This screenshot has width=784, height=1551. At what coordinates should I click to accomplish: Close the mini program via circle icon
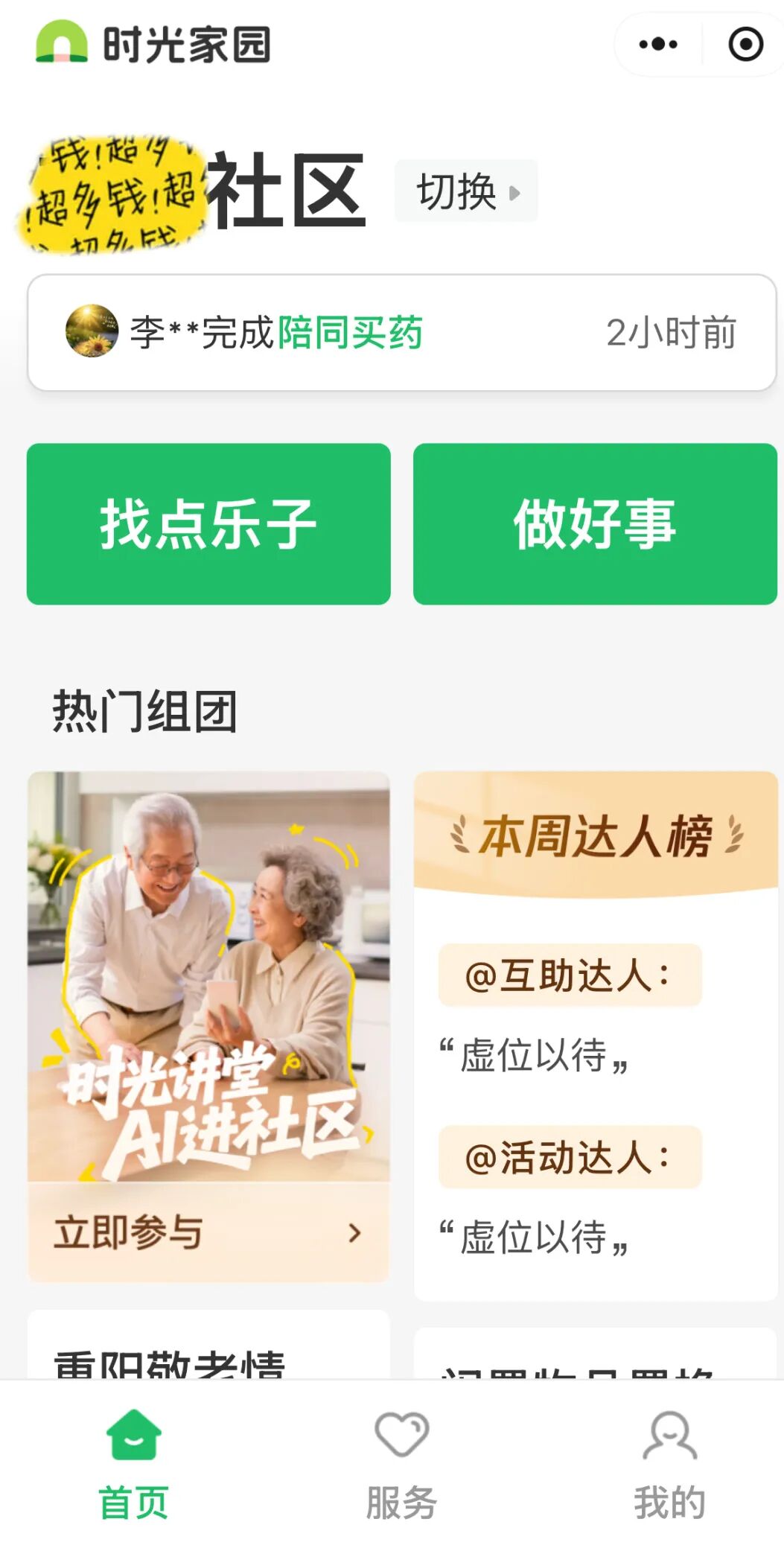coord(745,45)
